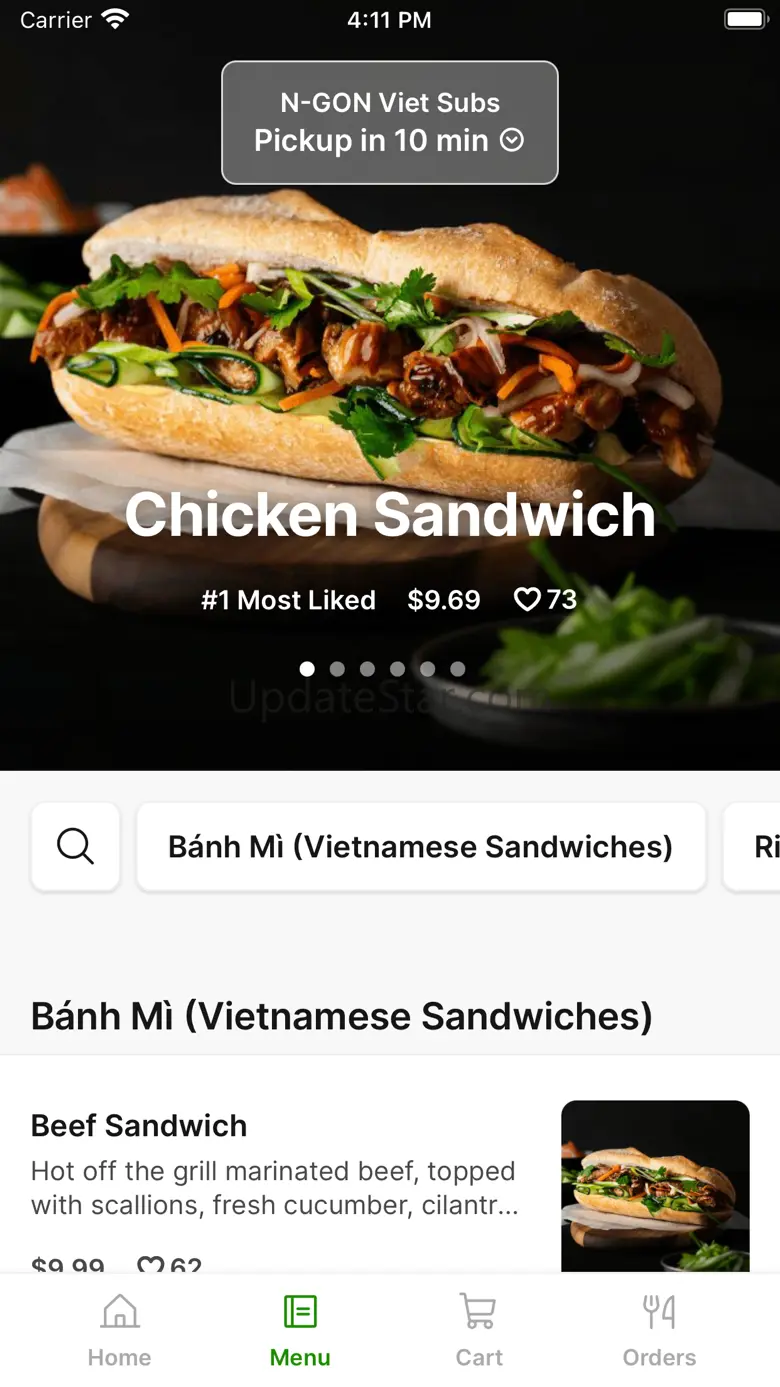Jump to the second featured slide dot
The width and height of the screenshot is (780, 1387).
click(337, 669)
